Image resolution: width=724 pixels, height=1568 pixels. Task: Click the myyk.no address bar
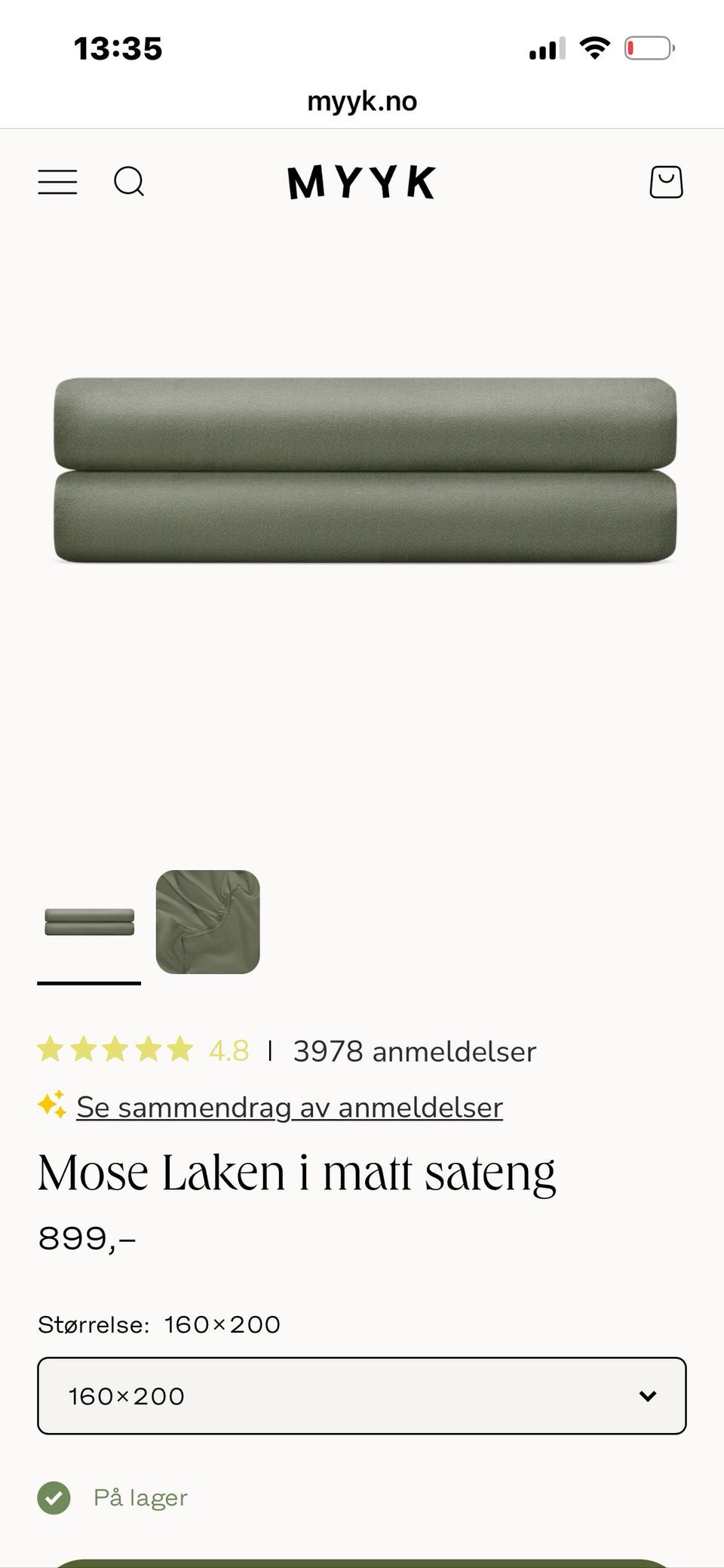point(361,100)
